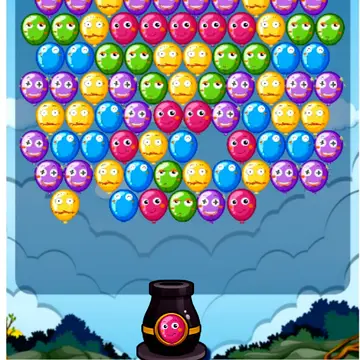
Task: Target the blue balloon in the lowest row
Action: 124,206
